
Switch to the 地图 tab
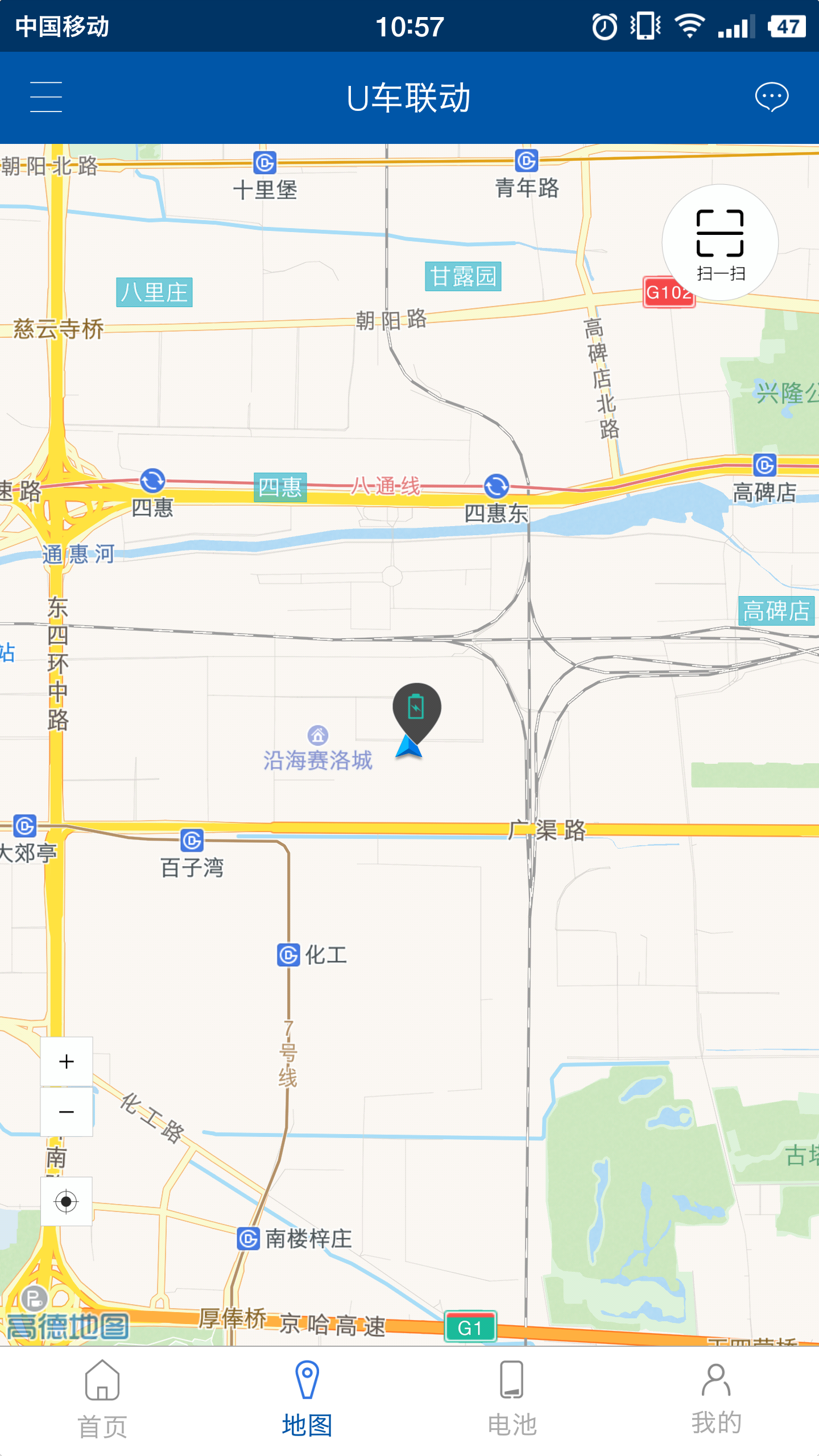point(307,1400)
